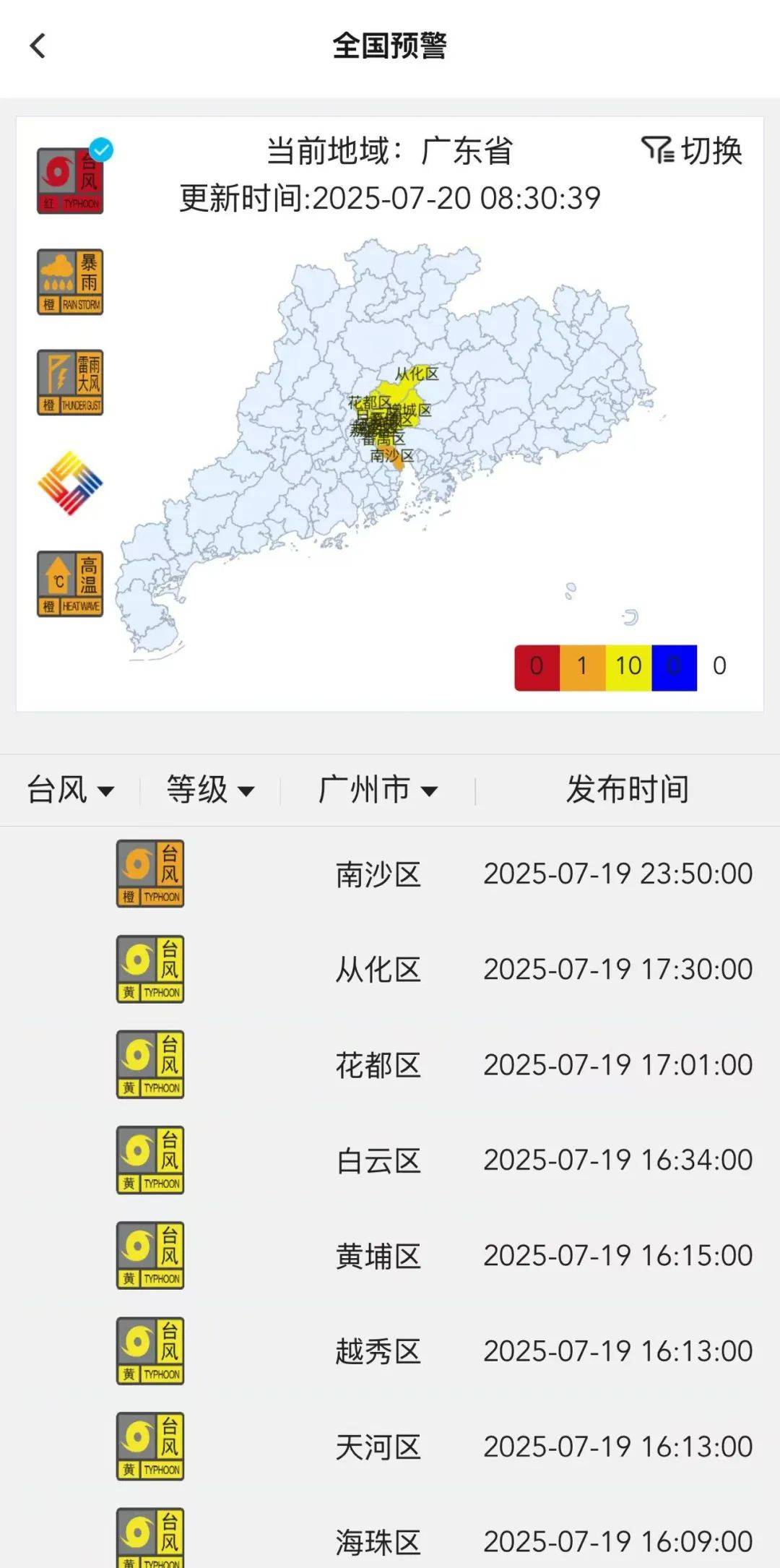Open the 天河区 typhoon warning

[378, 1447]
